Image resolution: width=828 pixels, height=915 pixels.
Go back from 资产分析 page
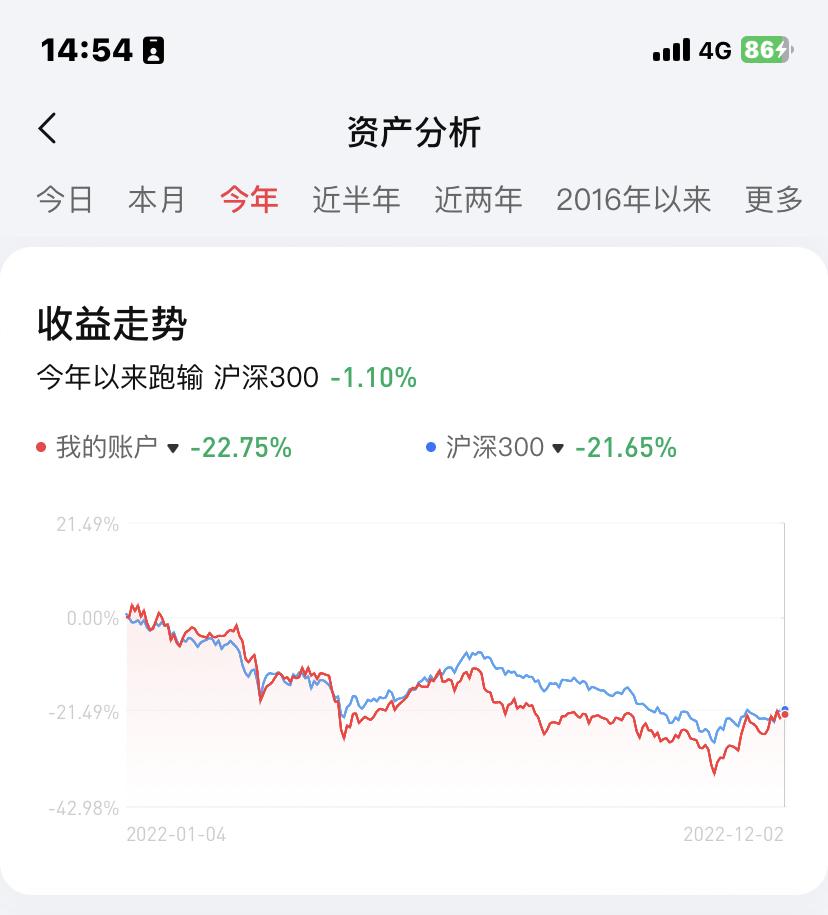tap(48, 129)
